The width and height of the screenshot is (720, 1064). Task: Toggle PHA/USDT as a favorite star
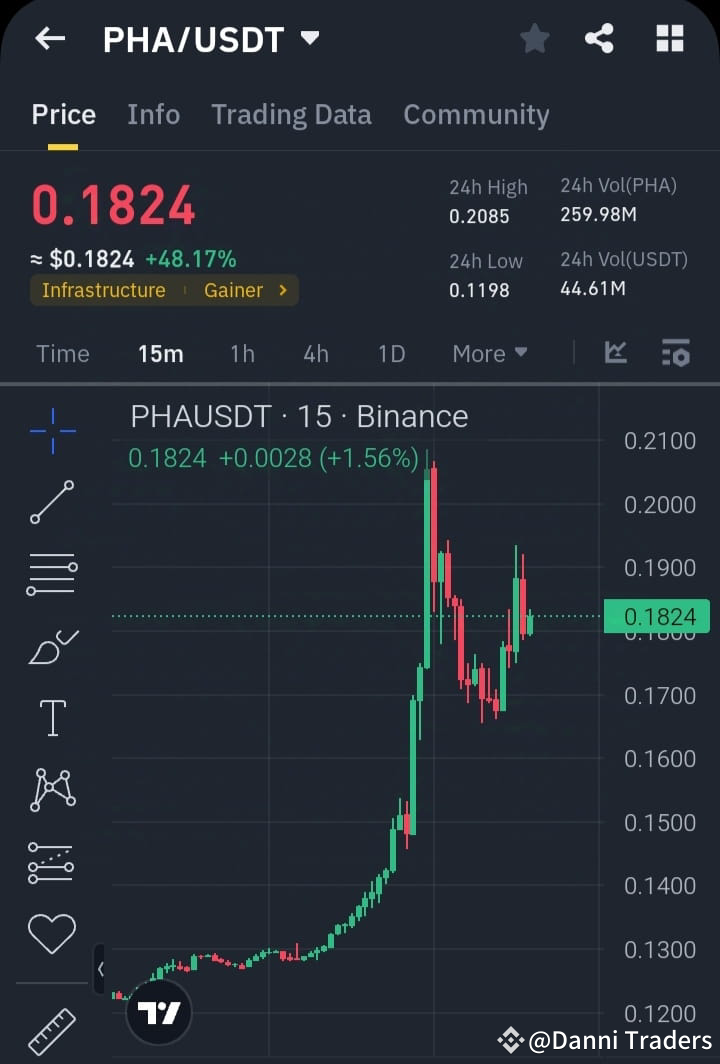point(534,39)
